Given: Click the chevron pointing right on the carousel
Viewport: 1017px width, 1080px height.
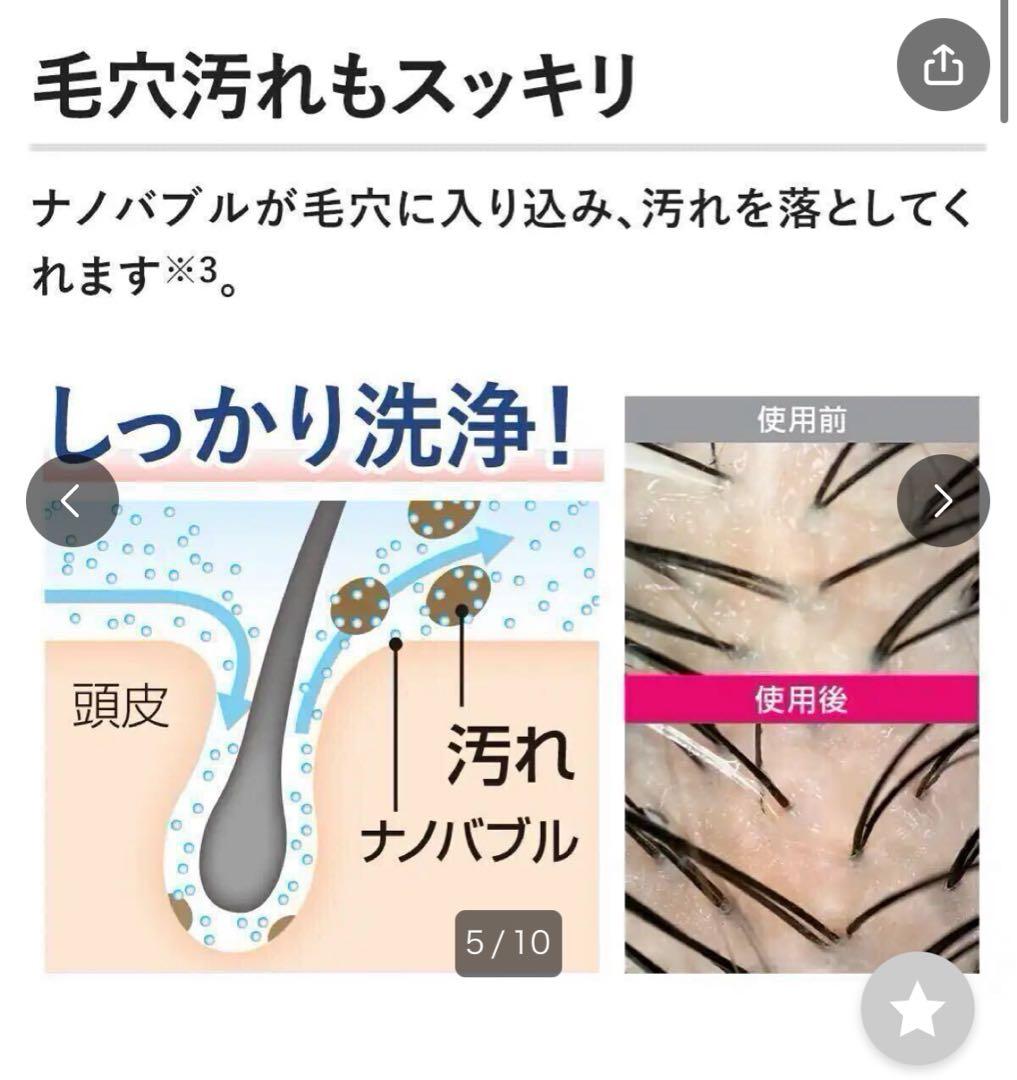Looking at the screenshot, I should pyautogui.click(x=941, y=502).
